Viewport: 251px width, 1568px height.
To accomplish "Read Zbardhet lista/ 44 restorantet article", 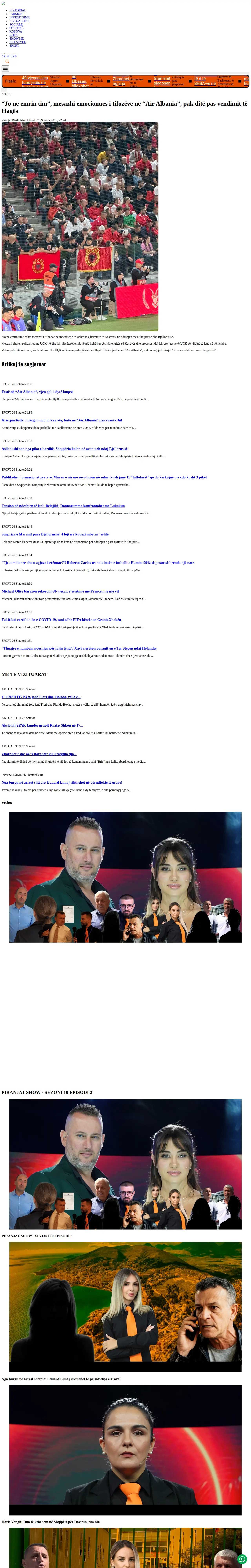I will coord(39,754).
